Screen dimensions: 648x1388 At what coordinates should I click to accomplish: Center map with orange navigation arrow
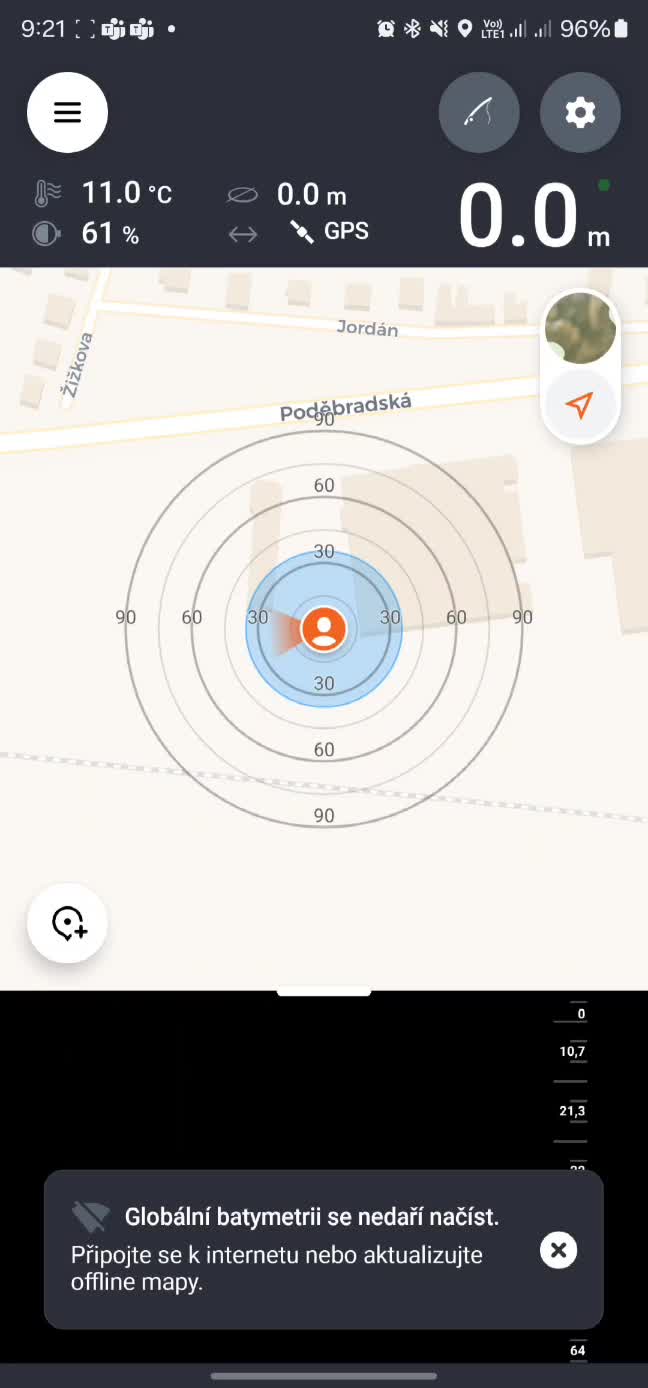[x=580, y=405]
